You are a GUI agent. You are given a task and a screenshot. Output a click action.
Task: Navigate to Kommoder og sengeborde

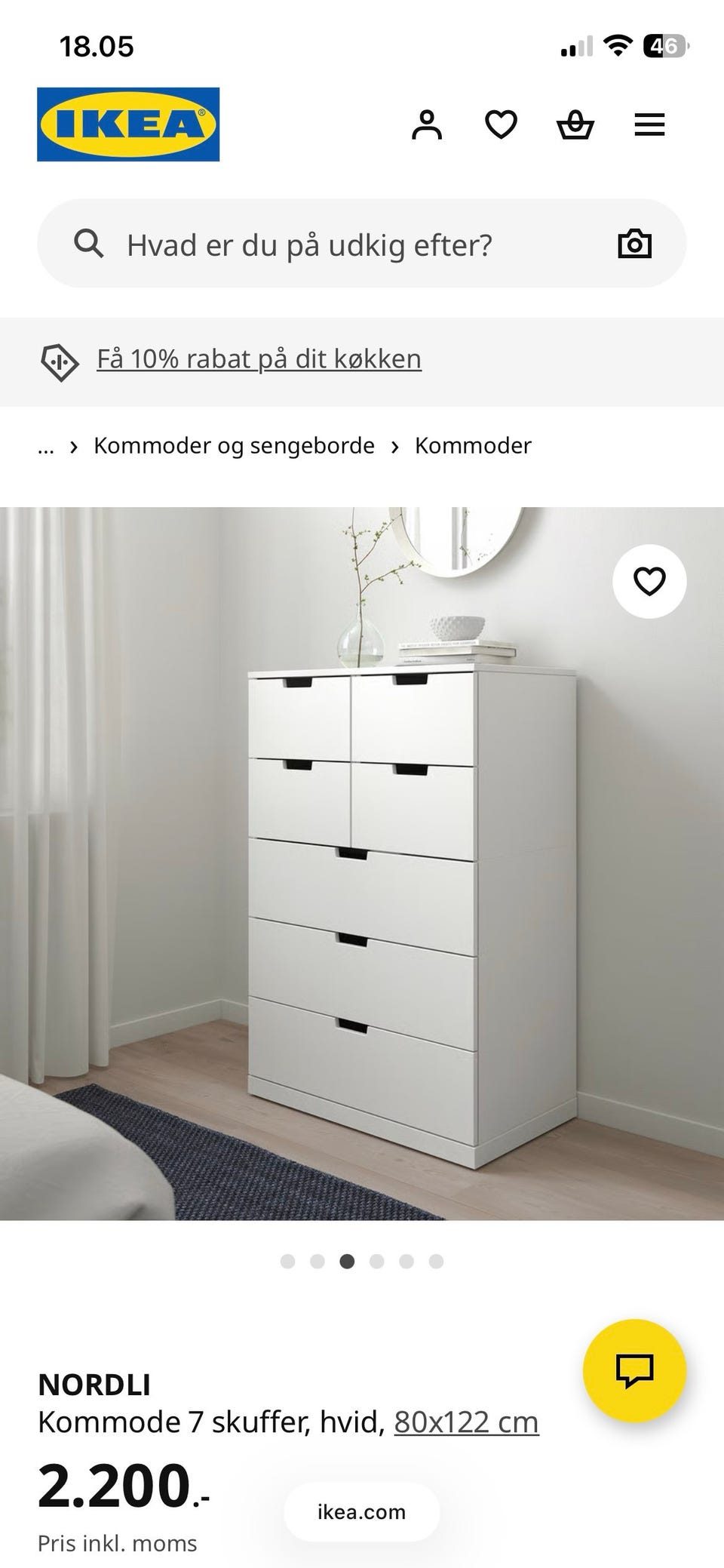click(x=232, y=445)
